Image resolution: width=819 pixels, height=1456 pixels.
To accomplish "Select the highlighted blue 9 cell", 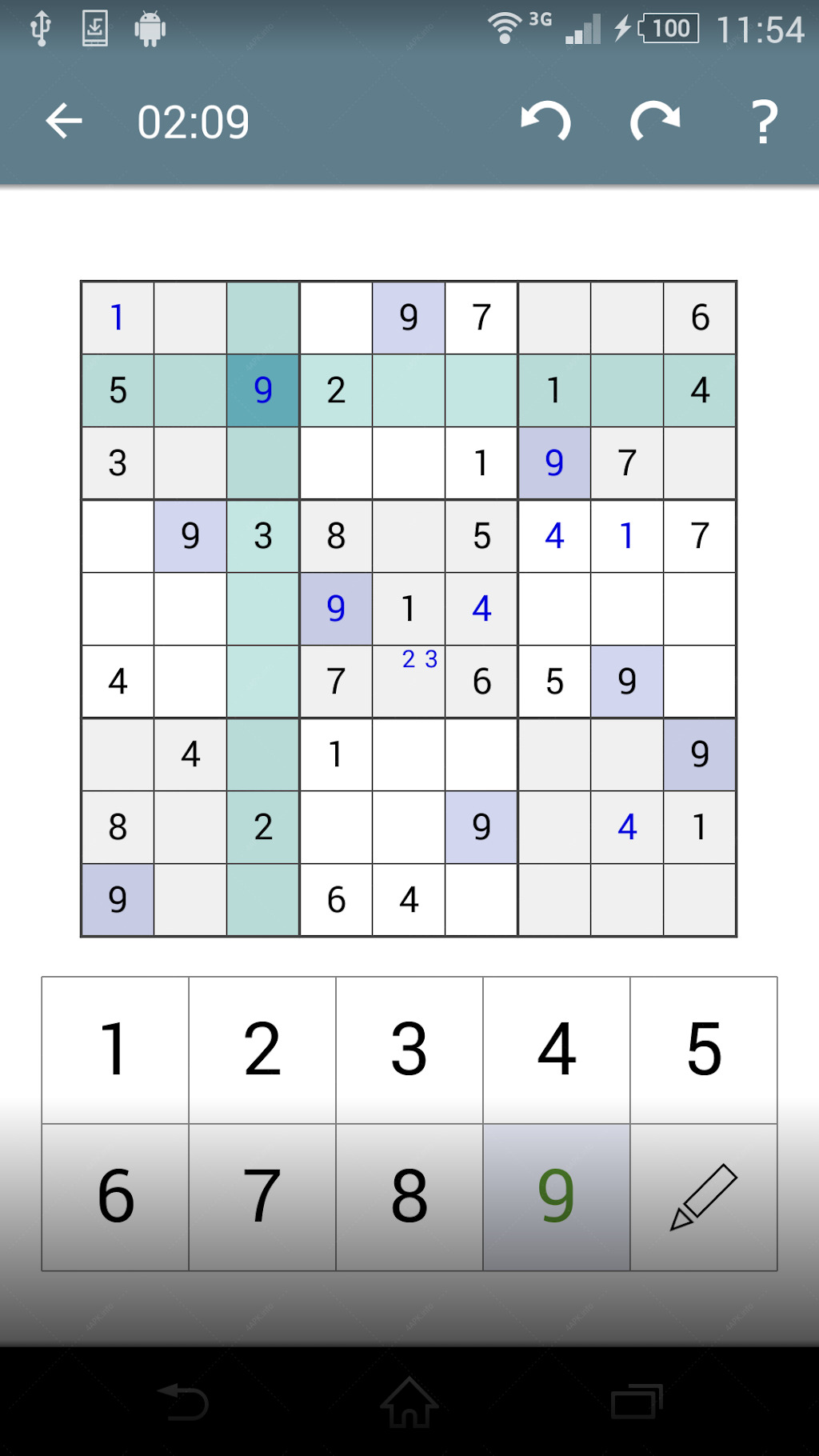I will (263, 390).
